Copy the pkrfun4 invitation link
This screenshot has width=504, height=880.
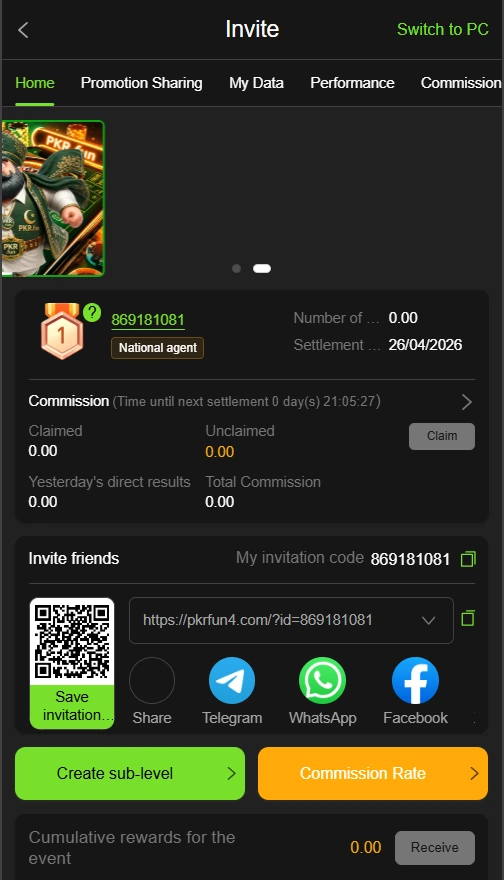pos(468,618)
